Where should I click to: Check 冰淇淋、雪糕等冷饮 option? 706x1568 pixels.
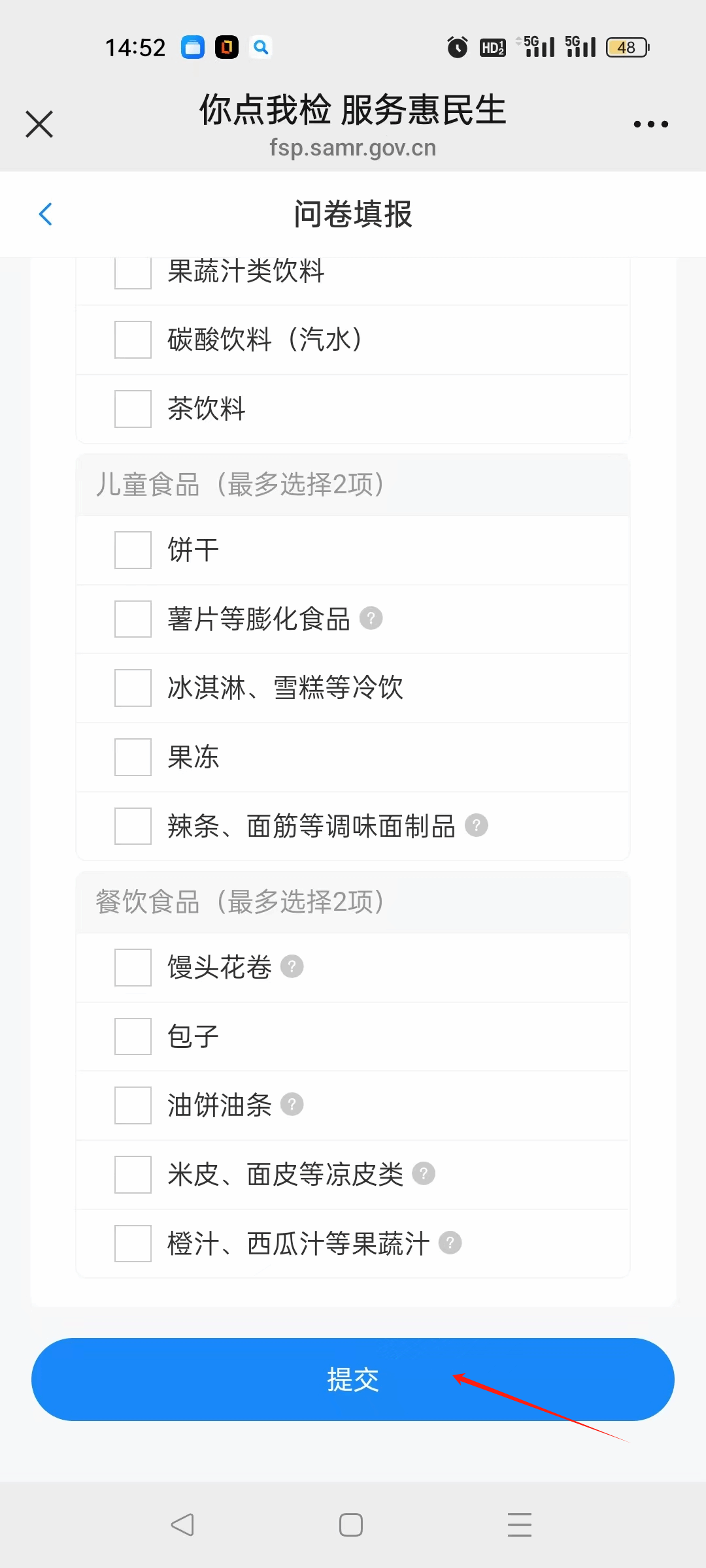point(133,688)
